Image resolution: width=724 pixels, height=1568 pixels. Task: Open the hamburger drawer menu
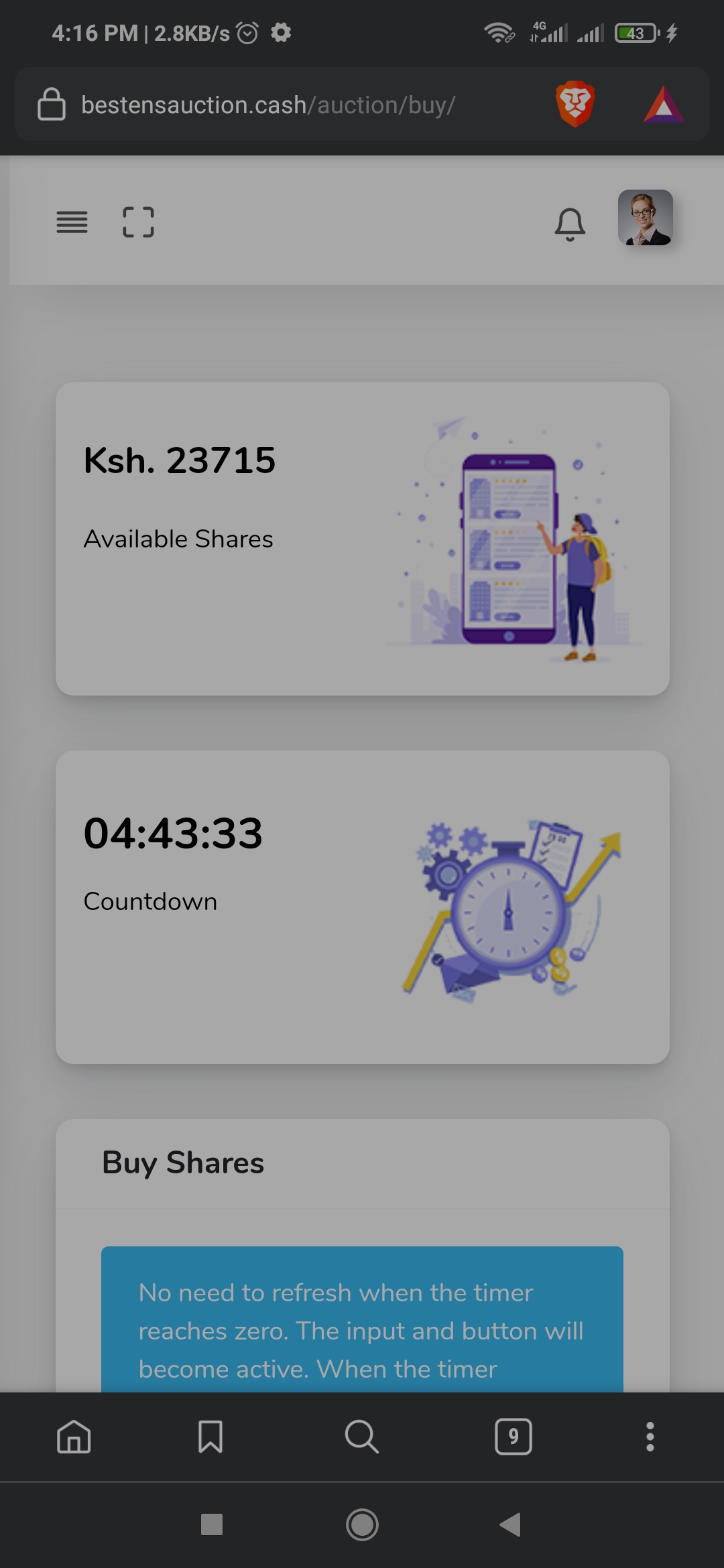point(72,222)
